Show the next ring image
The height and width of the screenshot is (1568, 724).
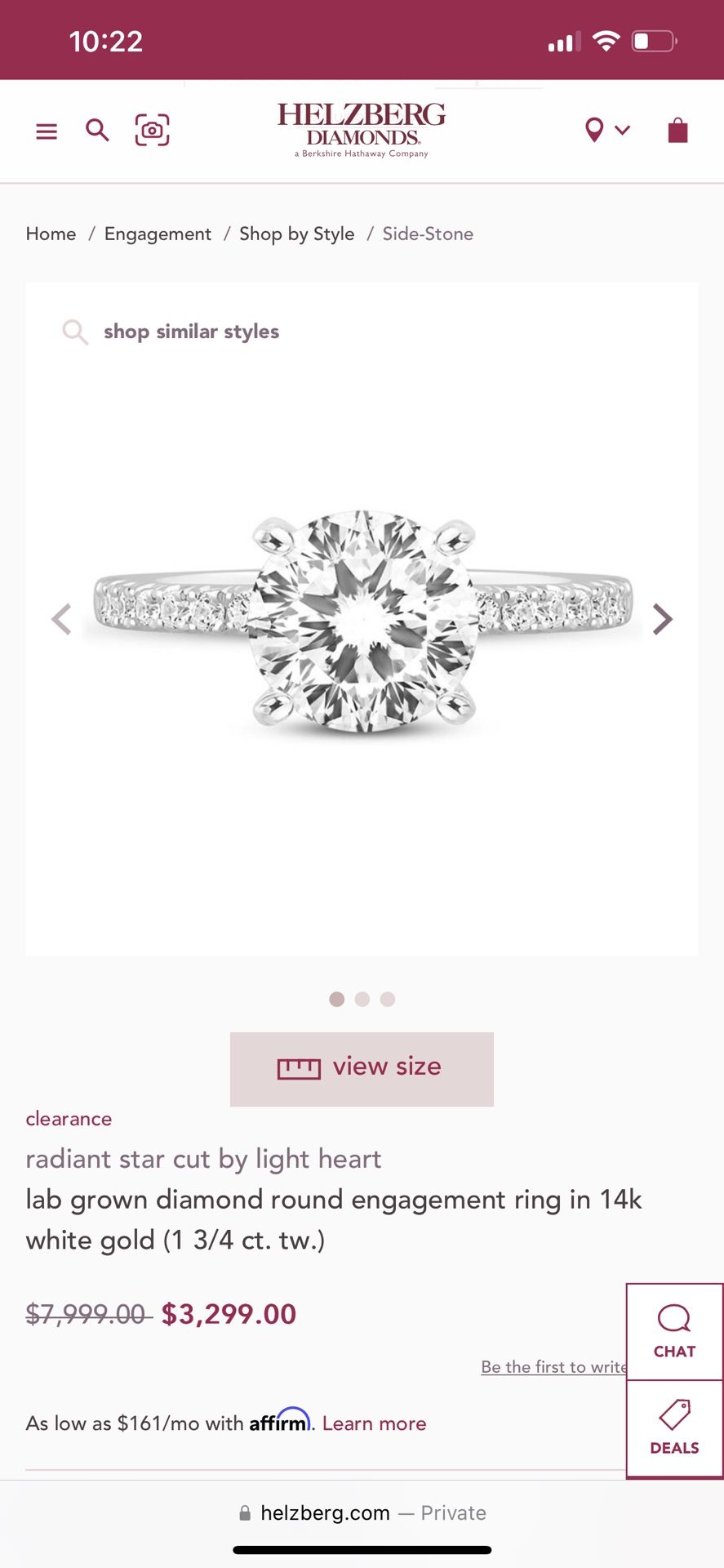[x=662, y=619]
